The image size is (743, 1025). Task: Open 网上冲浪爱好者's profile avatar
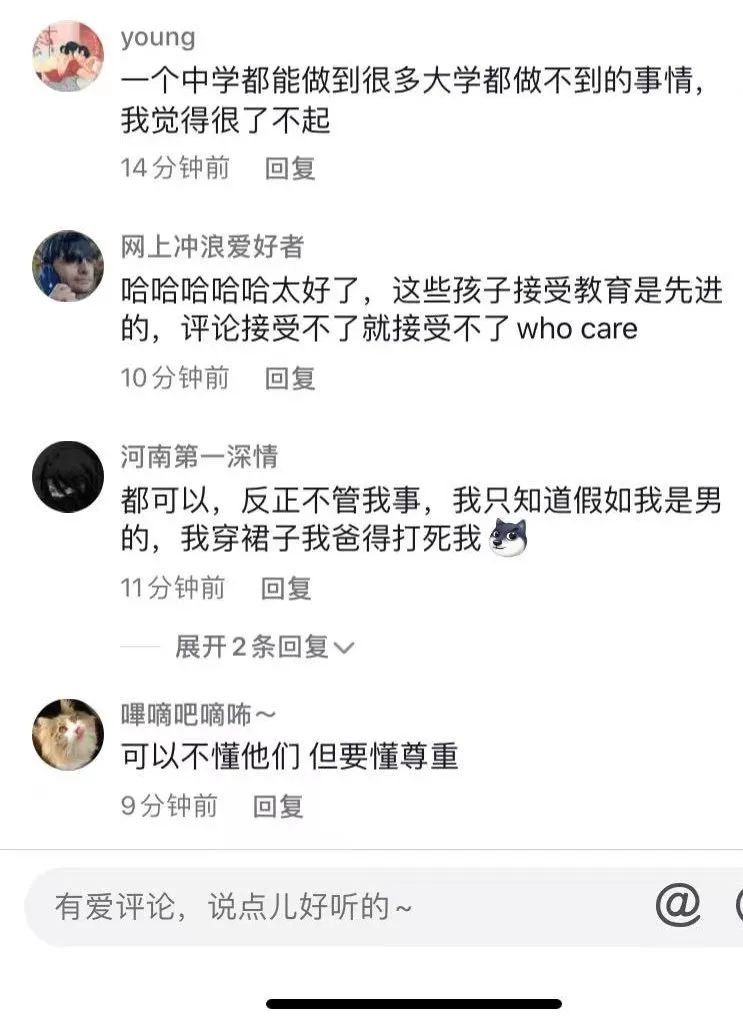(67, 266)
